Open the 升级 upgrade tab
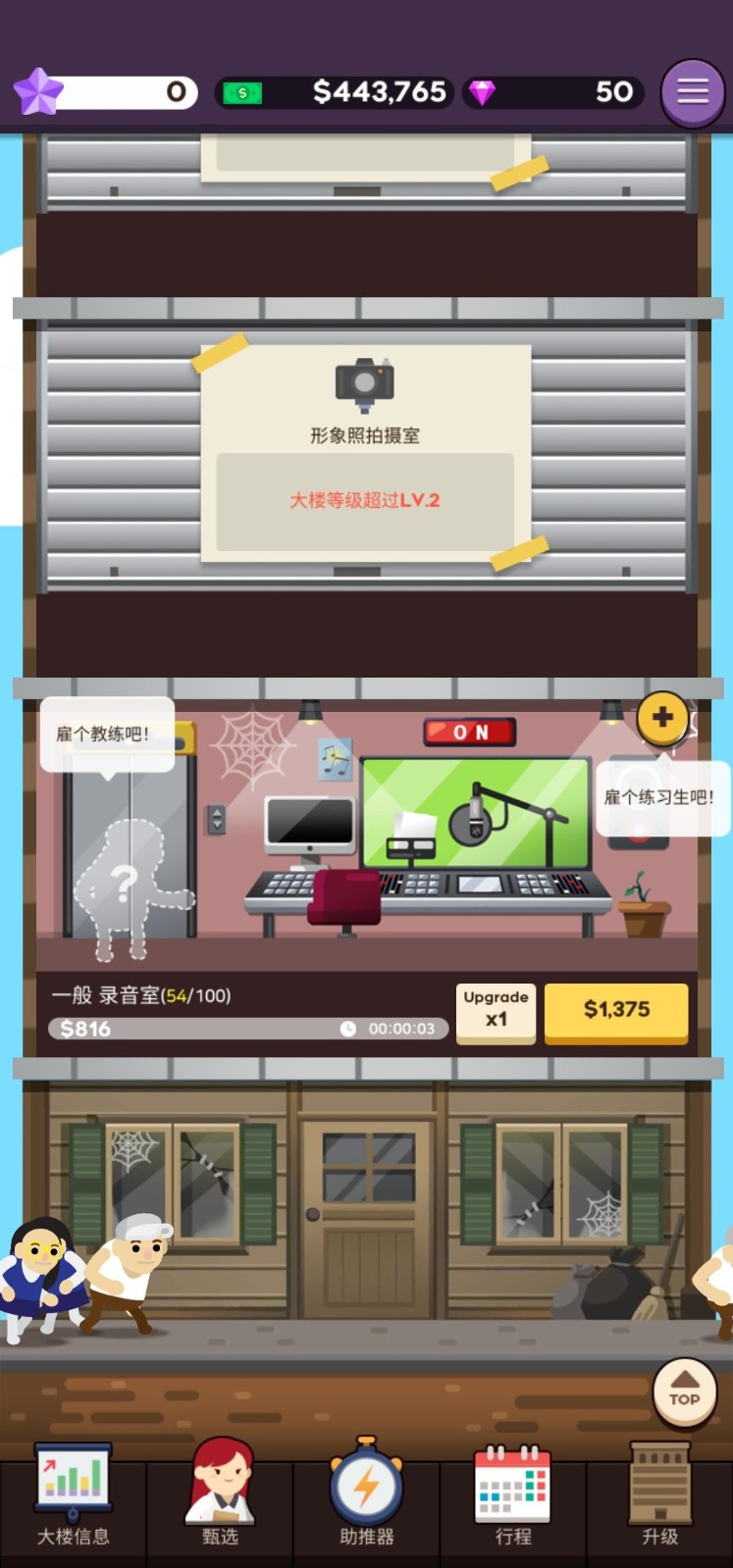 (x=660, y=1496)
